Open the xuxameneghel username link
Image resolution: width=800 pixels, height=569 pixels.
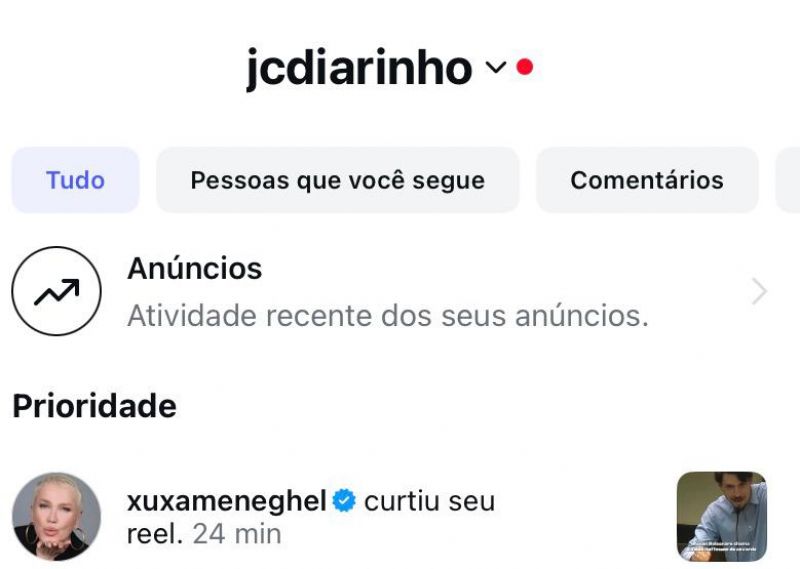pos(227,501)
